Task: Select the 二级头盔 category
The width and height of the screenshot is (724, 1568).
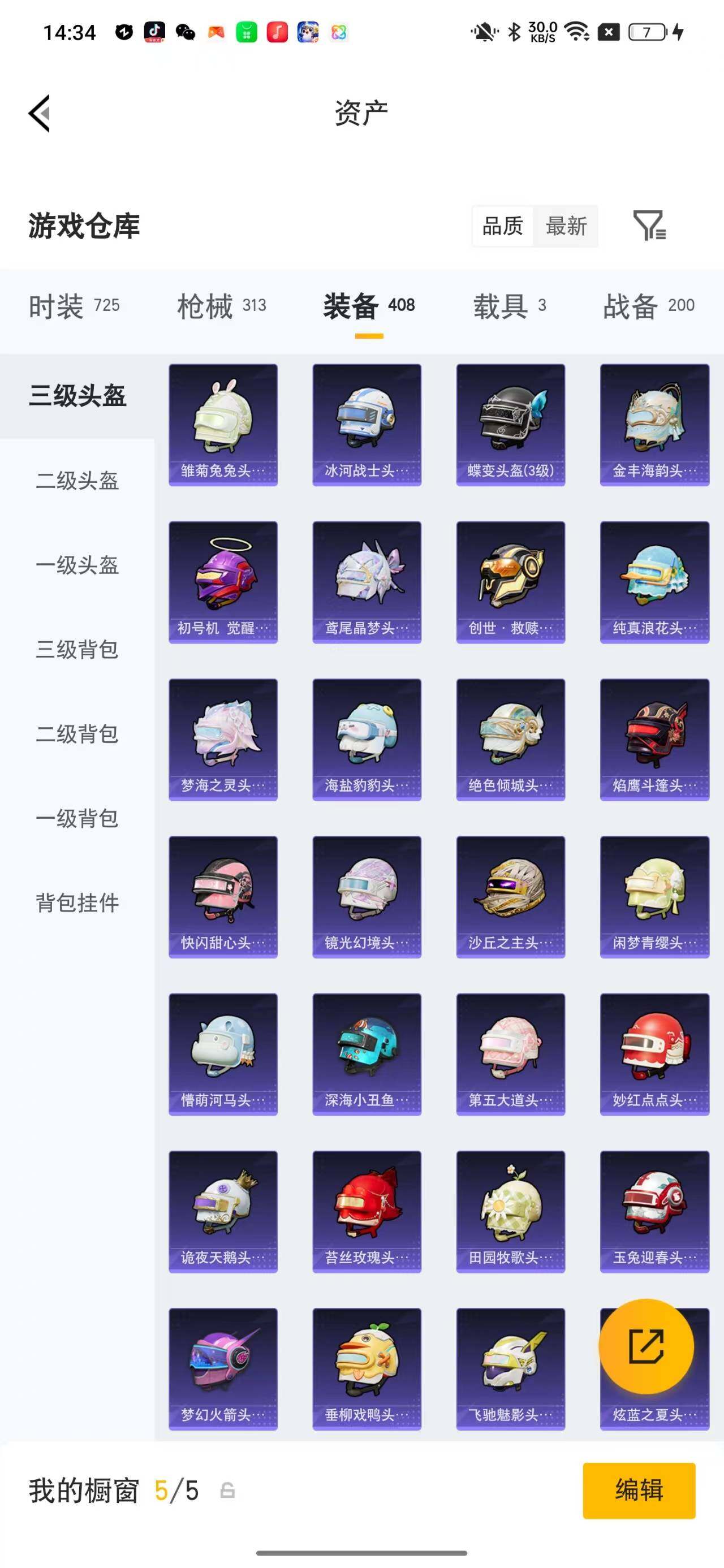Action: click(x=77, y=481)
